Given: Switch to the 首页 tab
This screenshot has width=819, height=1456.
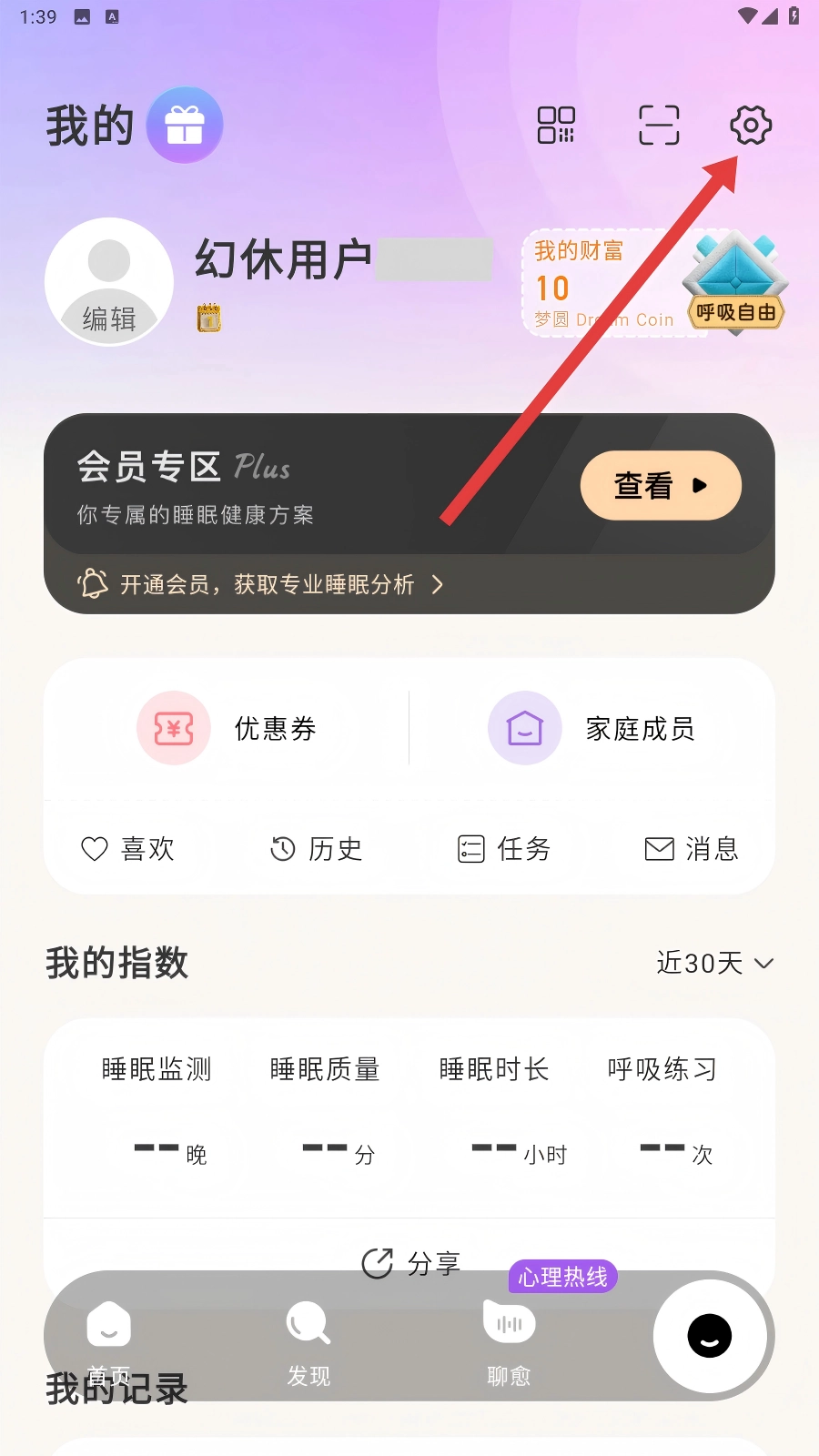Looking at the screenshot, I should 109,1340.
